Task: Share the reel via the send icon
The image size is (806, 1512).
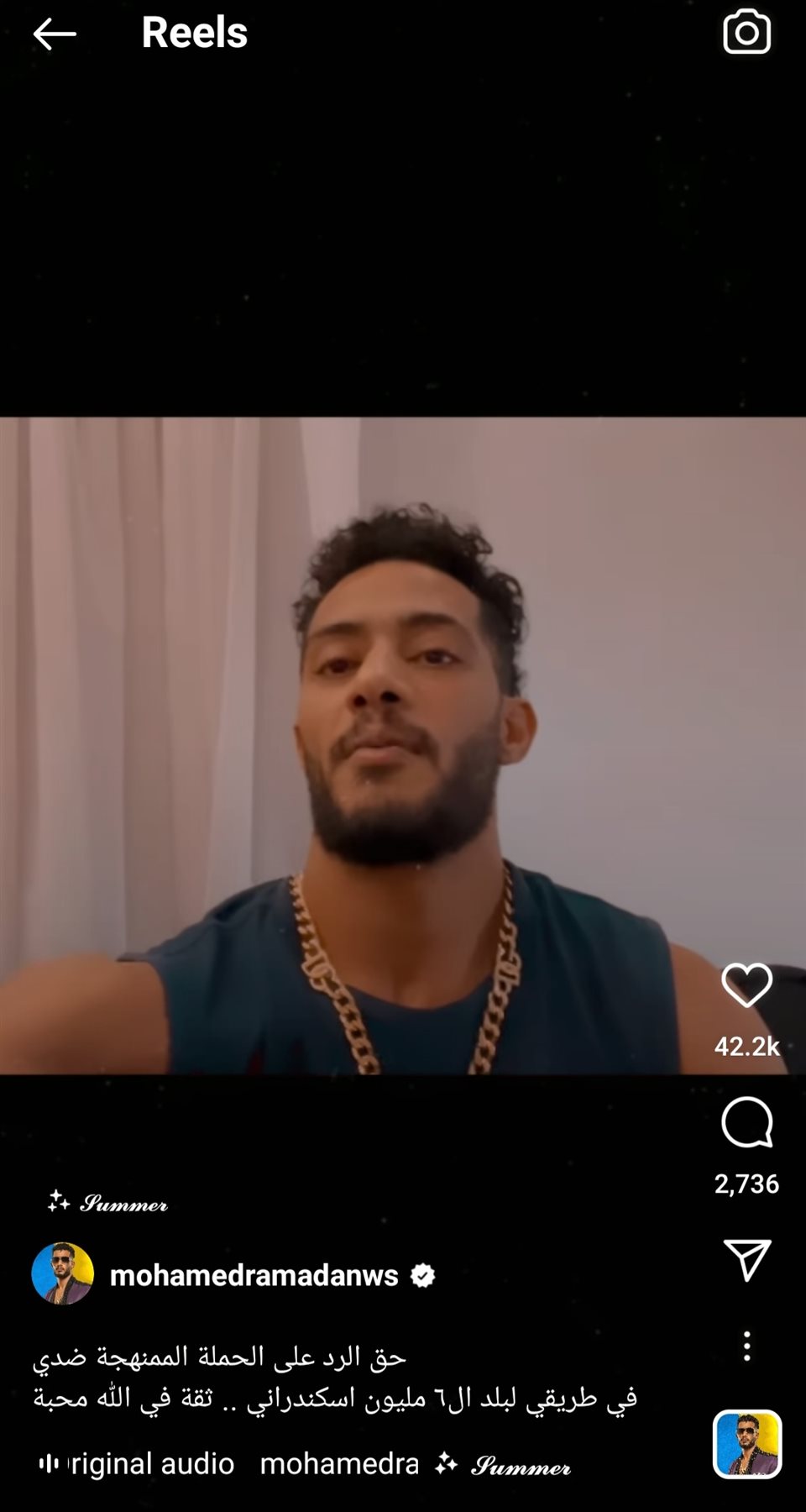Action: 746,1259
